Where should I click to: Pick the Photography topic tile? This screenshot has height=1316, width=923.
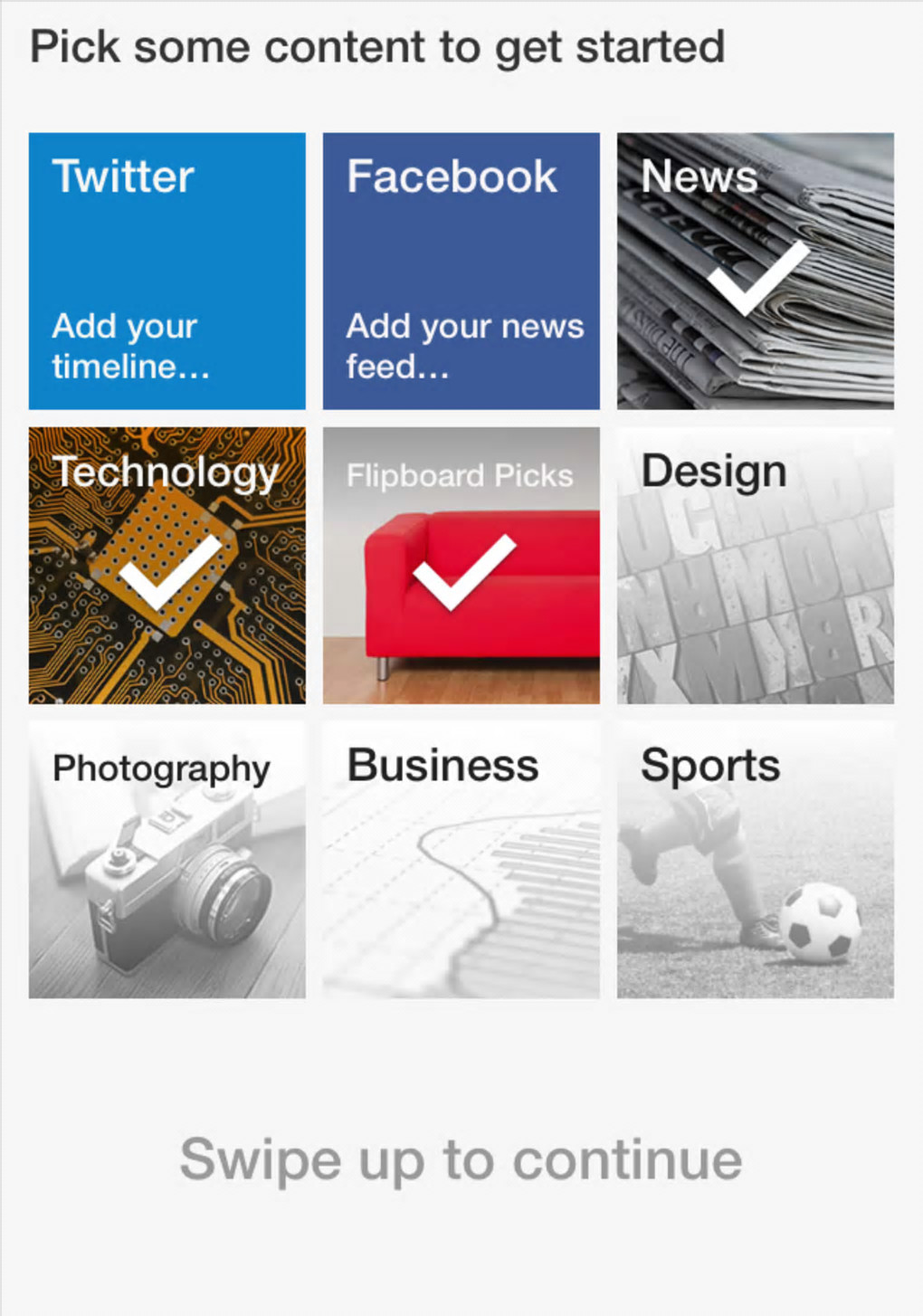167,859
